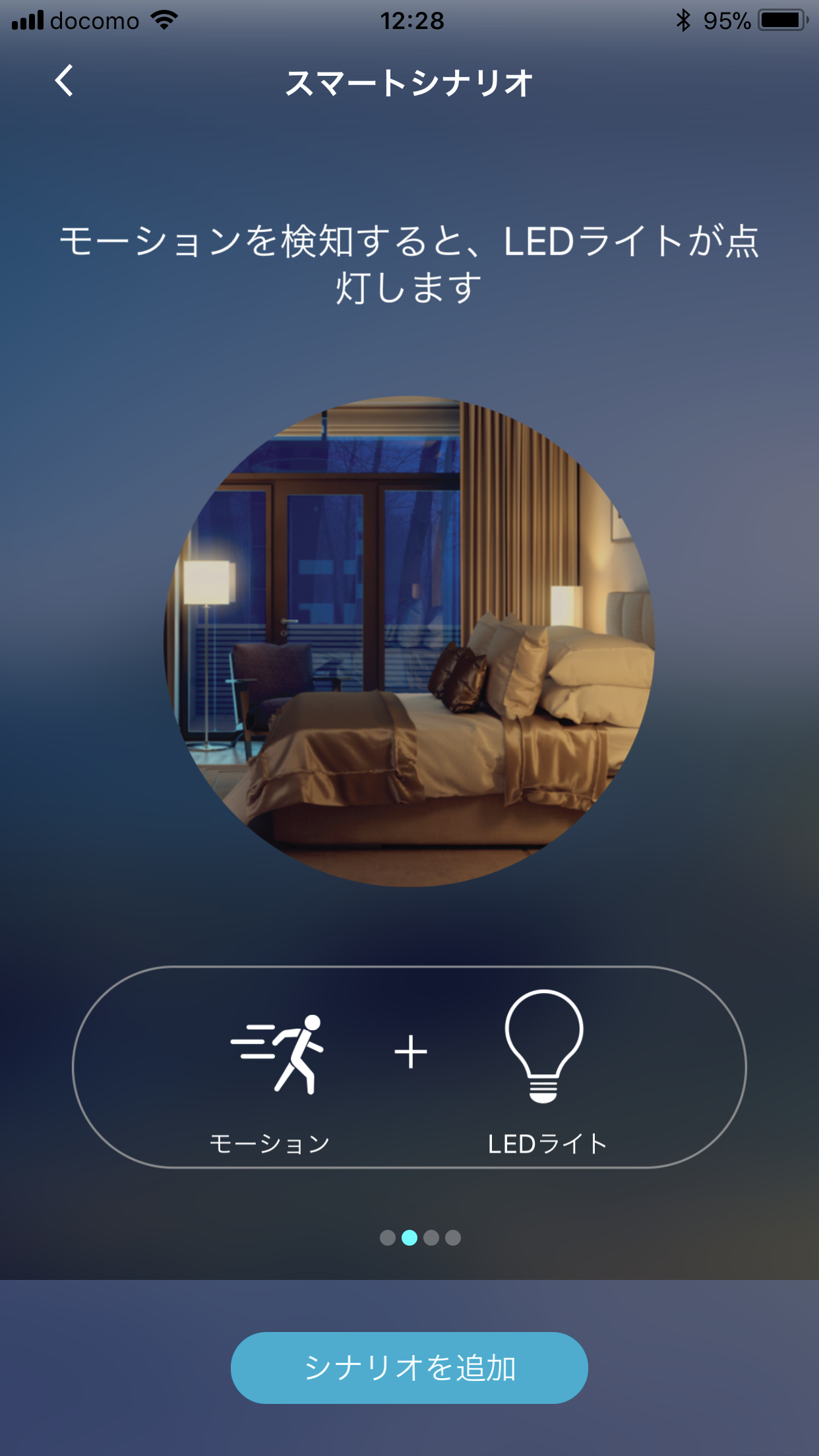Image resolution: width=819 pixels, height=1456 pixels.
Task: Open the モーション + LEDライト scenario panel
Action: pos(409,1067)
